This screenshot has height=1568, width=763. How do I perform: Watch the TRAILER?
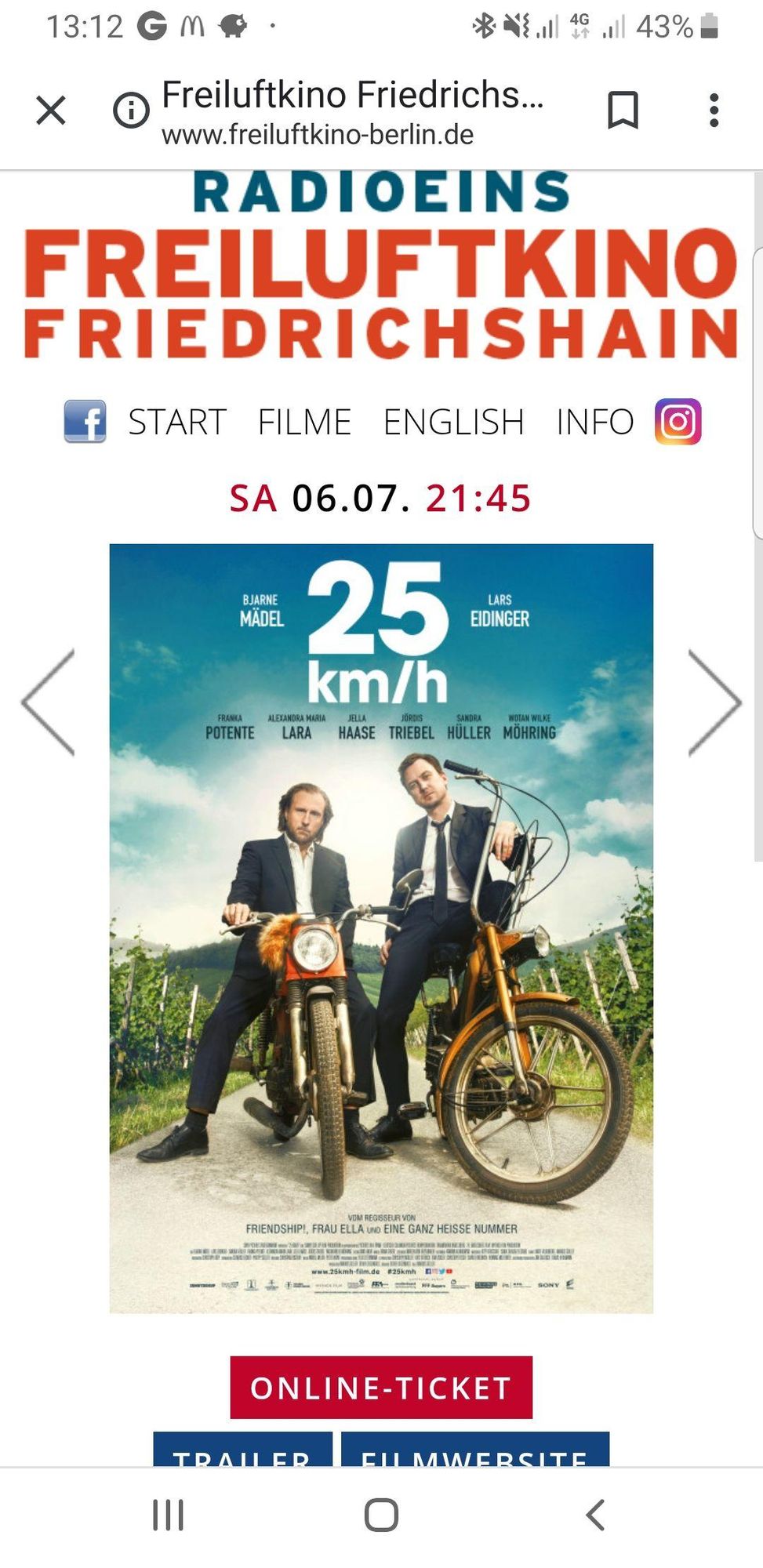tap(242, 1450)
